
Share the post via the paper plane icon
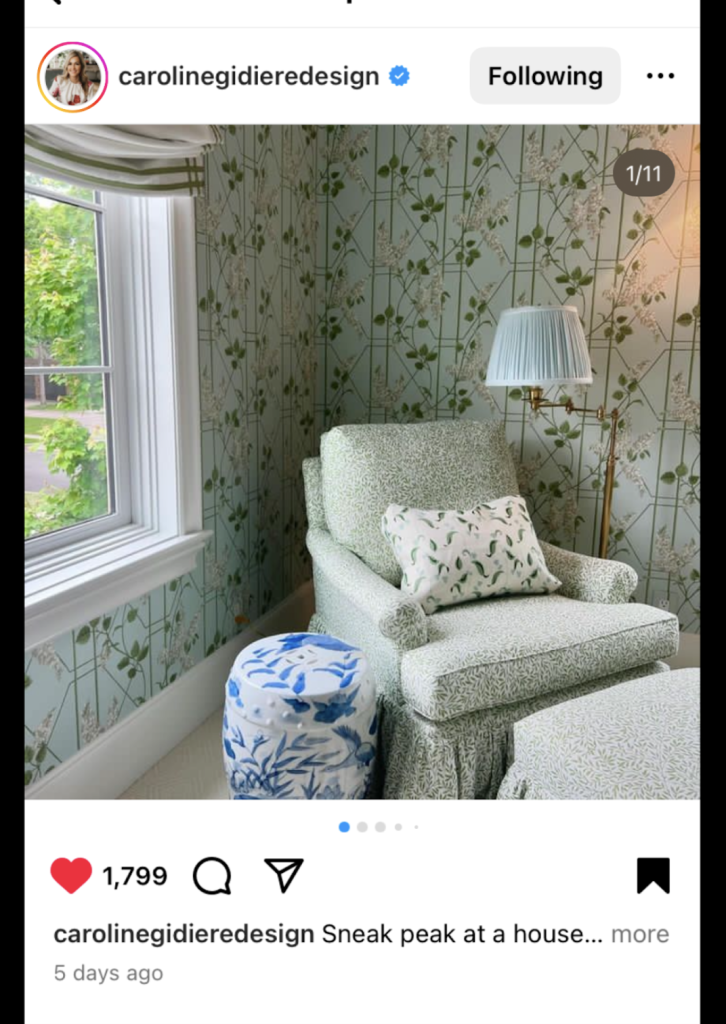[284, 875]
